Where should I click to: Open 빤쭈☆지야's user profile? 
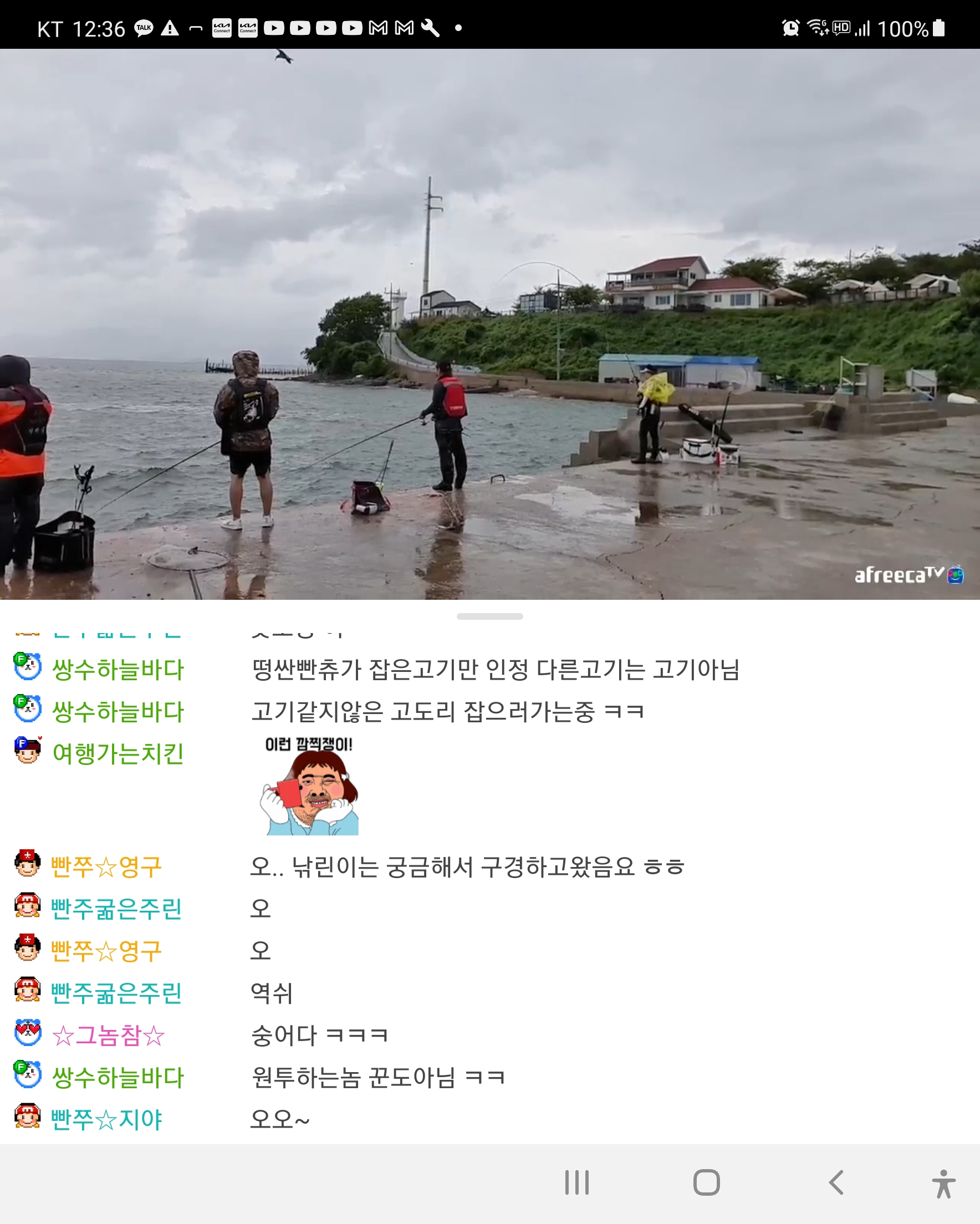click(x=106, y=1119)
